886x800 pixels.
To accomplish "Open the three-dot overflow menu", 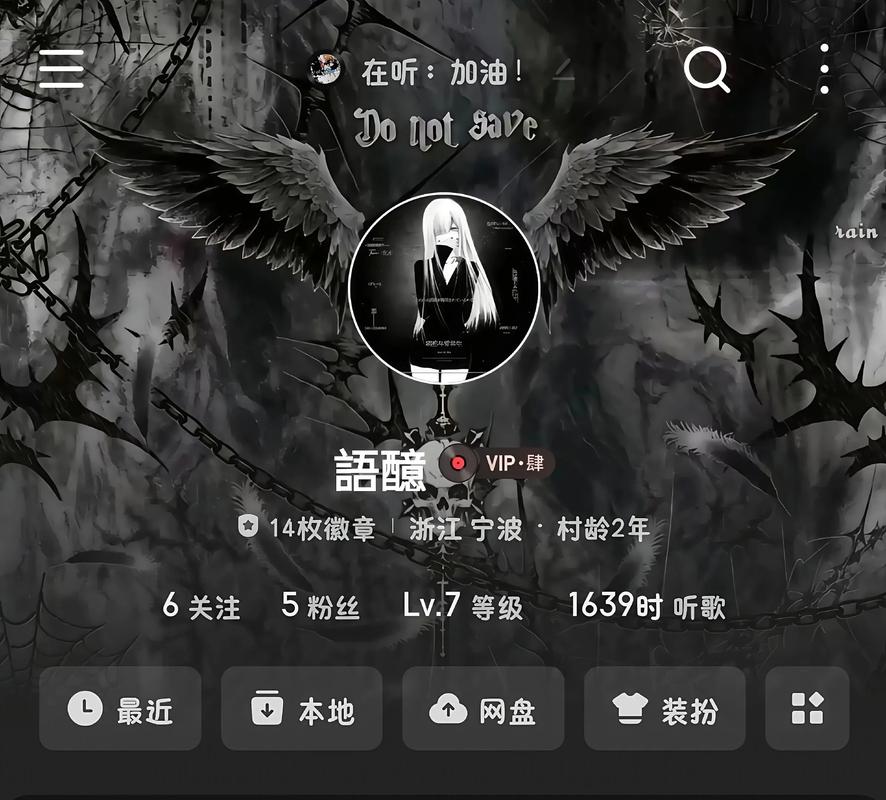I will 824,69.
